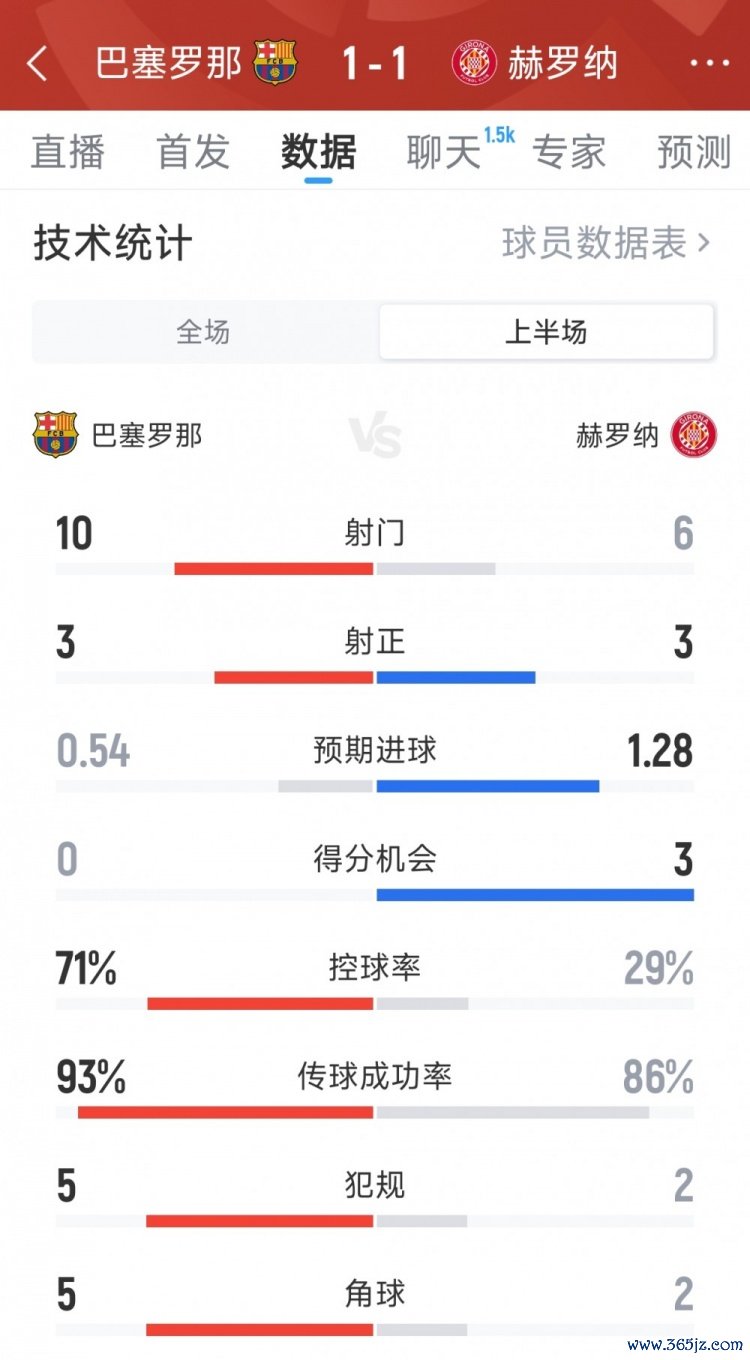Open 巴塞罗那 team in the header
The width and height of the screenshot is (750, 1360).
[x=195, y=63]
